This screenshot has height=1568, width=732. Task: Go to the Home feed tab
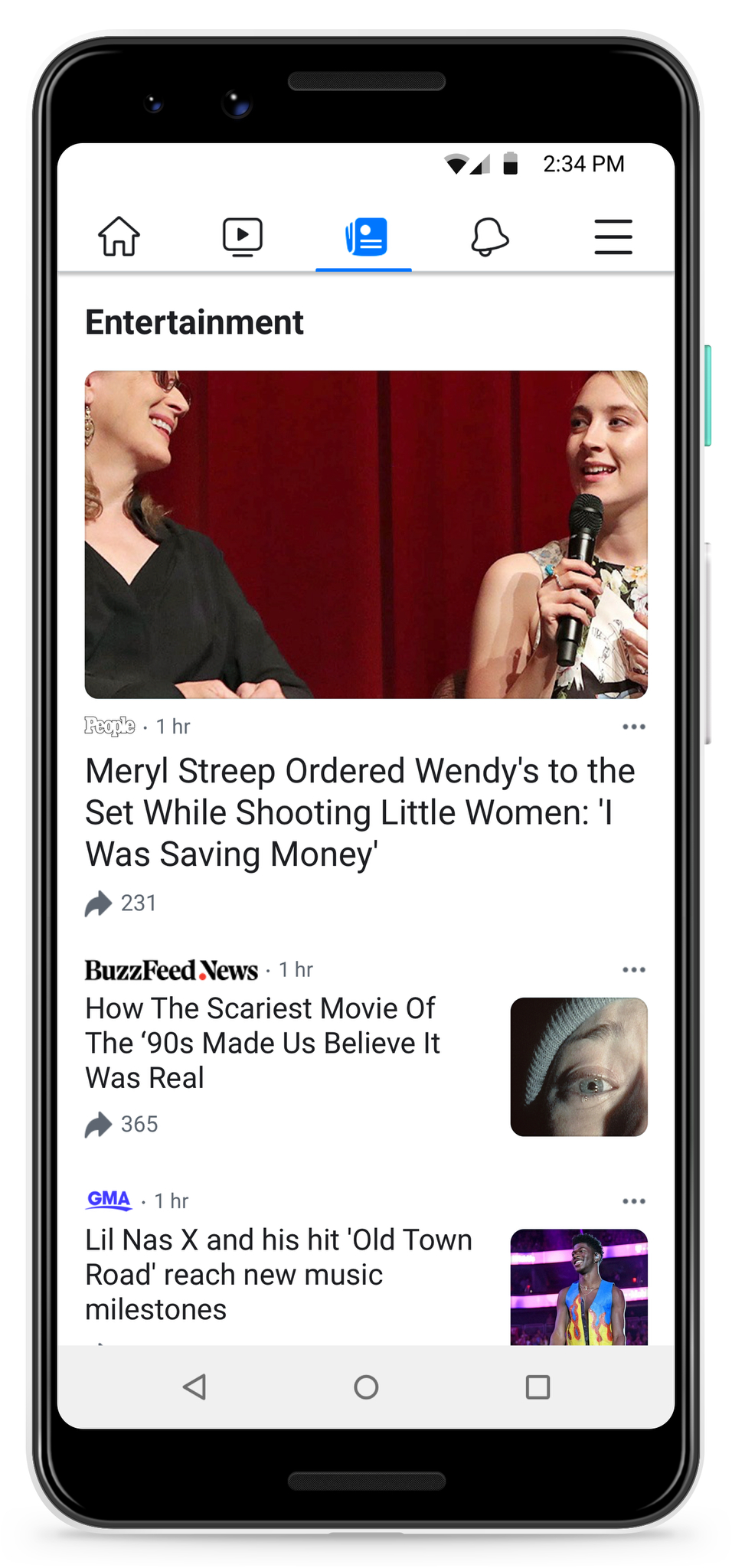[119, 236]
